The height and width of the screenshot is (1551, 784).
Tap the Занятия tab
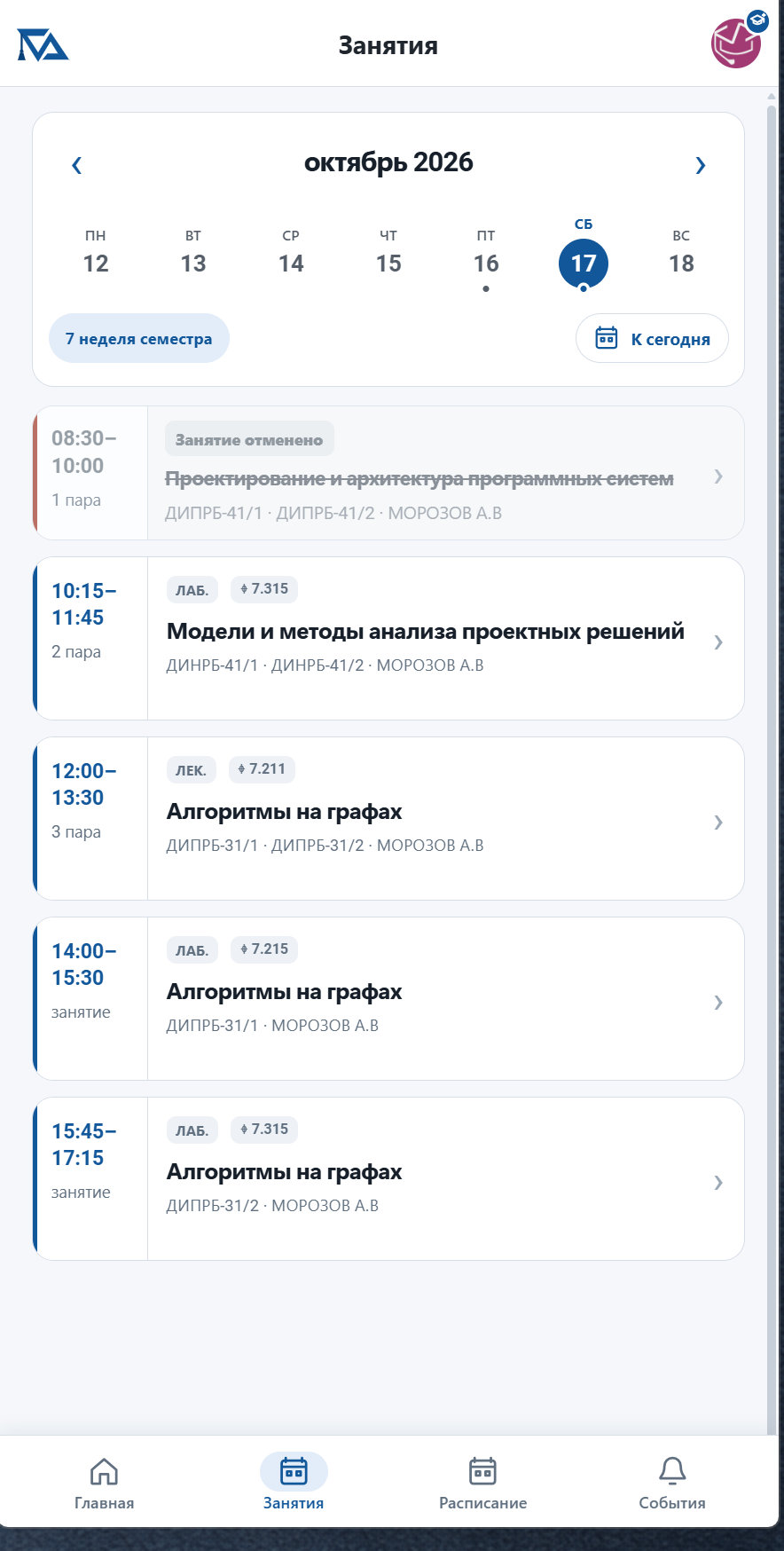(294, 1483)
